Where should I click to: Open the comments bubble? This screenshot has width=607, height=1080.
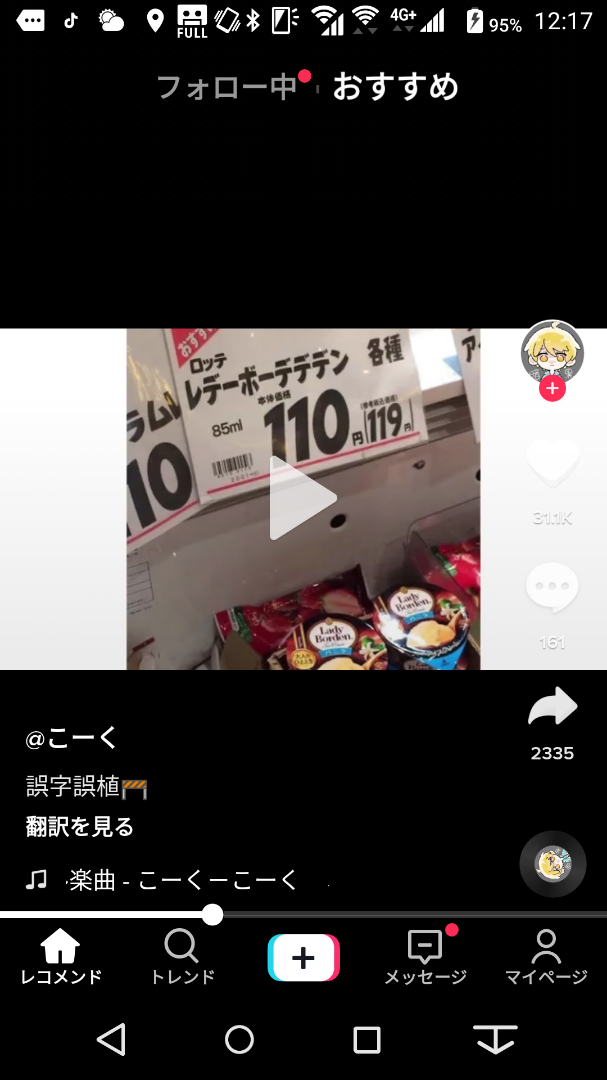pos(552,587)
